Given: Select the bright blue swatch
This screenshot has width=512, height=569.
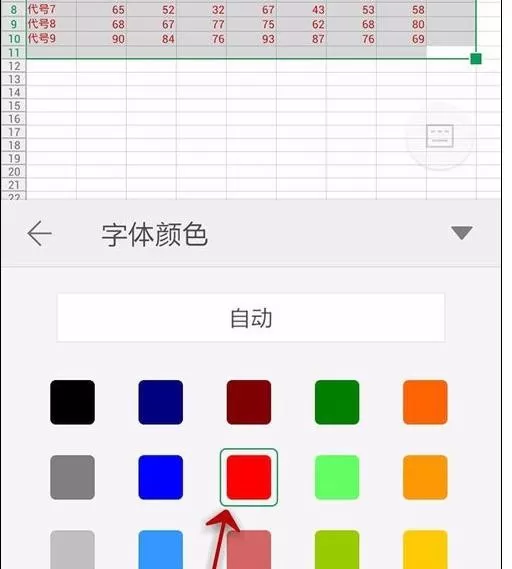Looking at the screenshot, I should tap(161, 477).
